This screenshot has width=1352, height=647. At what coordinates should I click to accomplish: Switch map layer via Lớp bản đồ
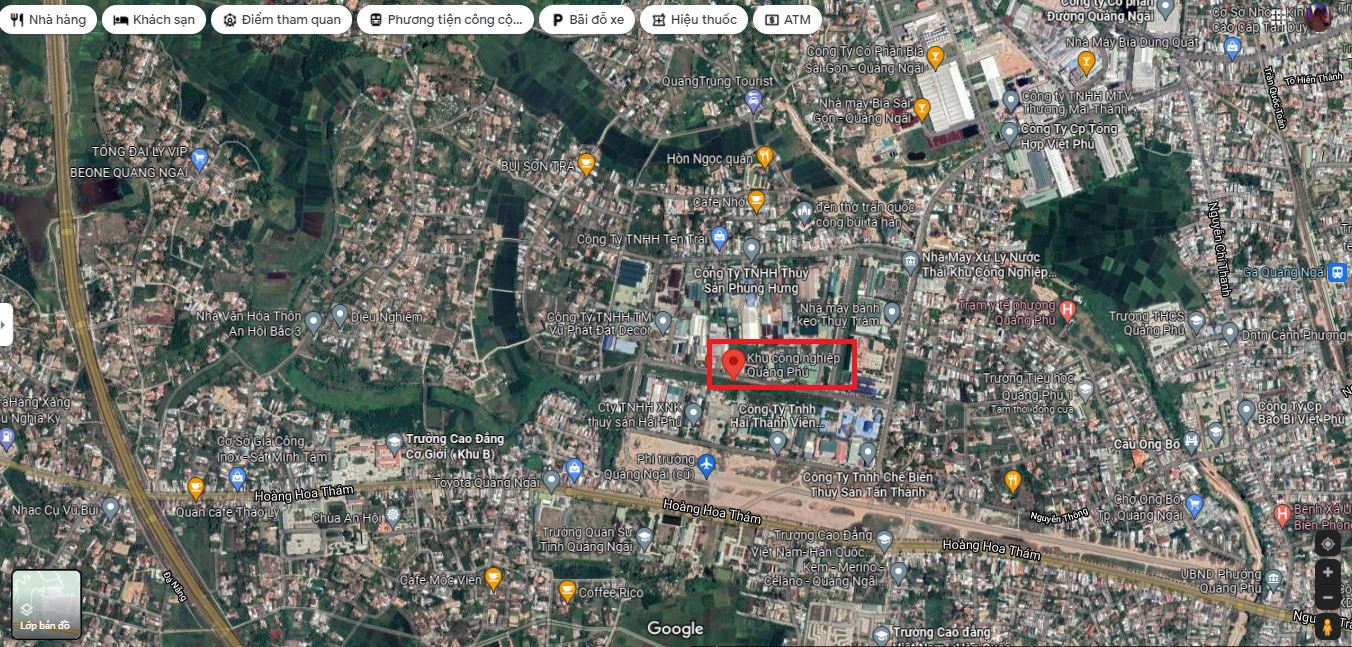(46, 604)
